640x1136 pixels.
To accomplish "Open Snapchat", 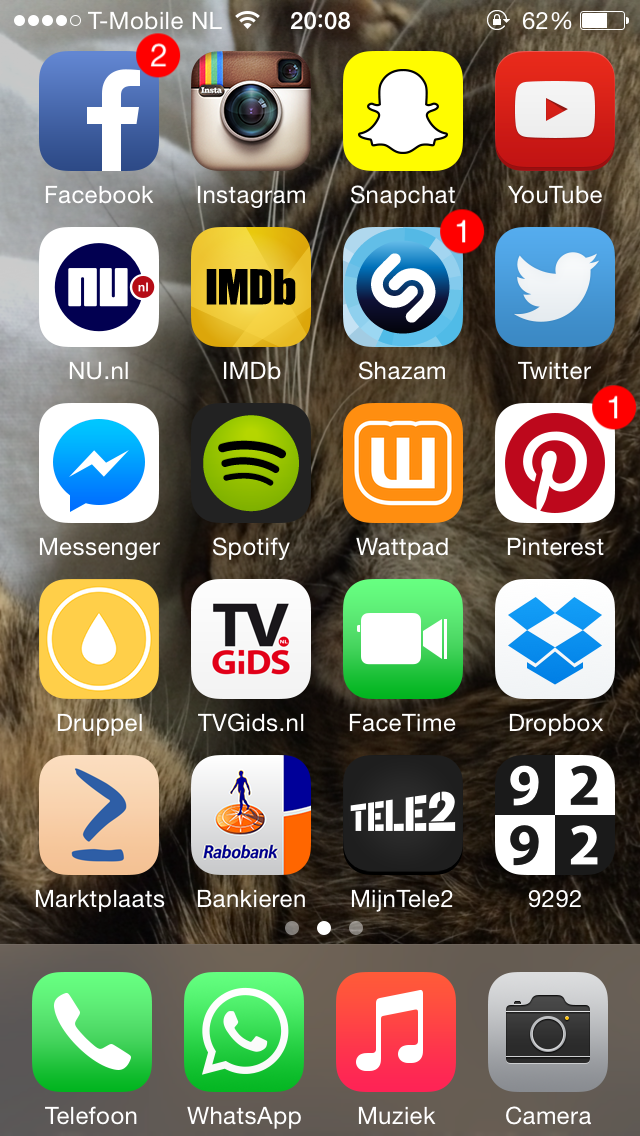I will [x=403, y=112].
